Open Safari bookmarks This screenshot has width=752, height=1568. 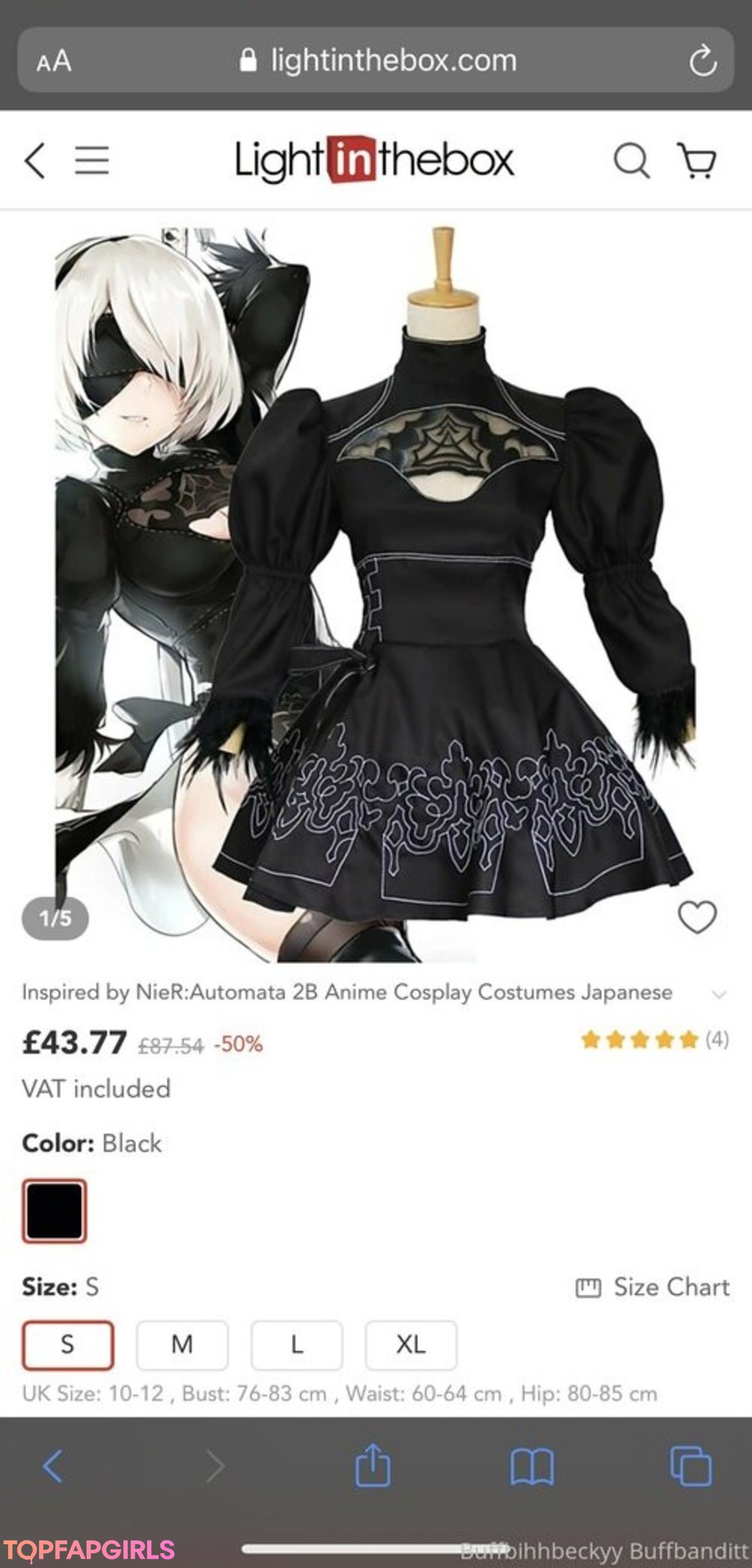531,1466
